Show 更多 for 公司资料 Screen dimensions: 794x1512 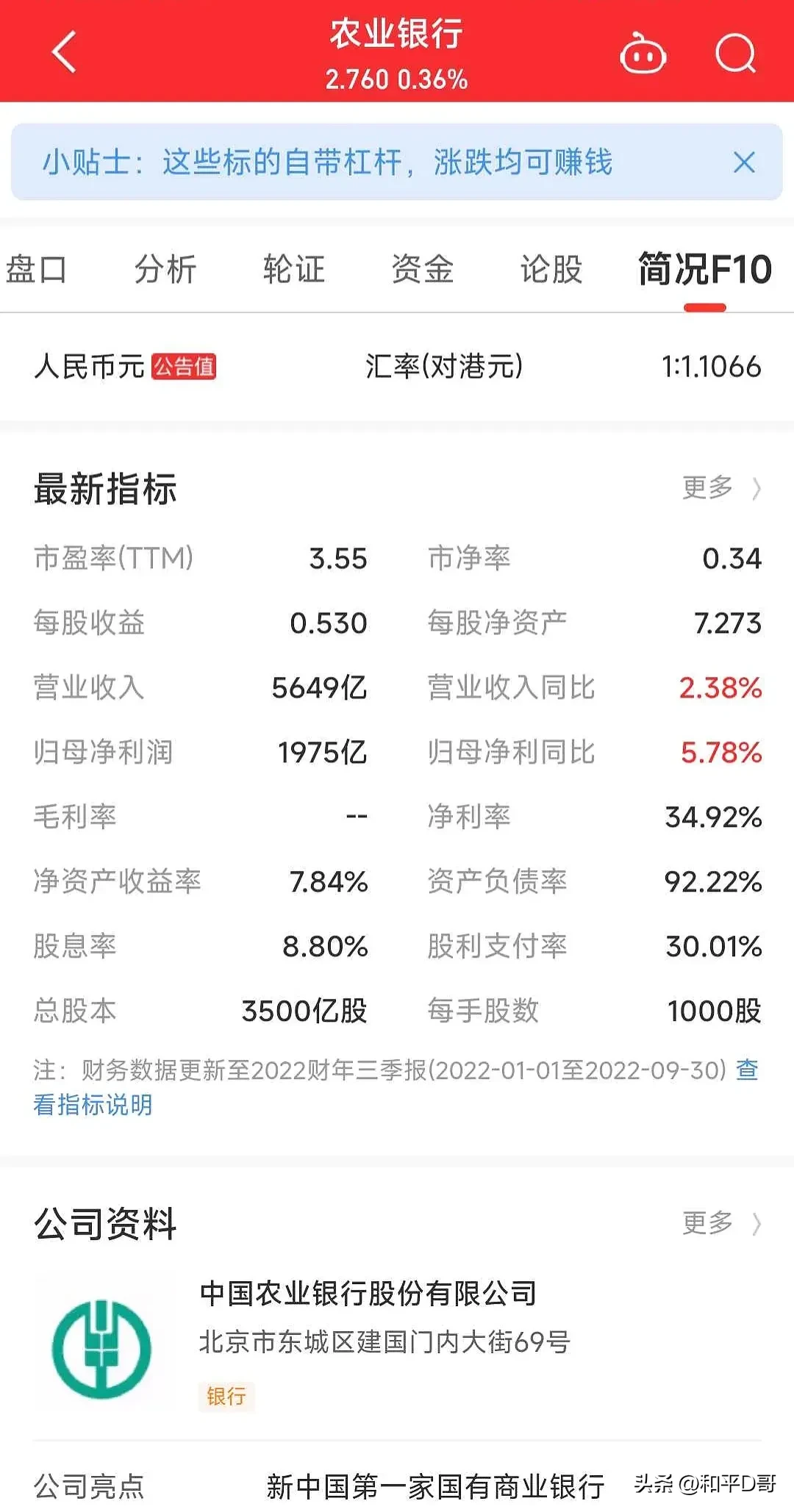click(x=720, y=1223)
